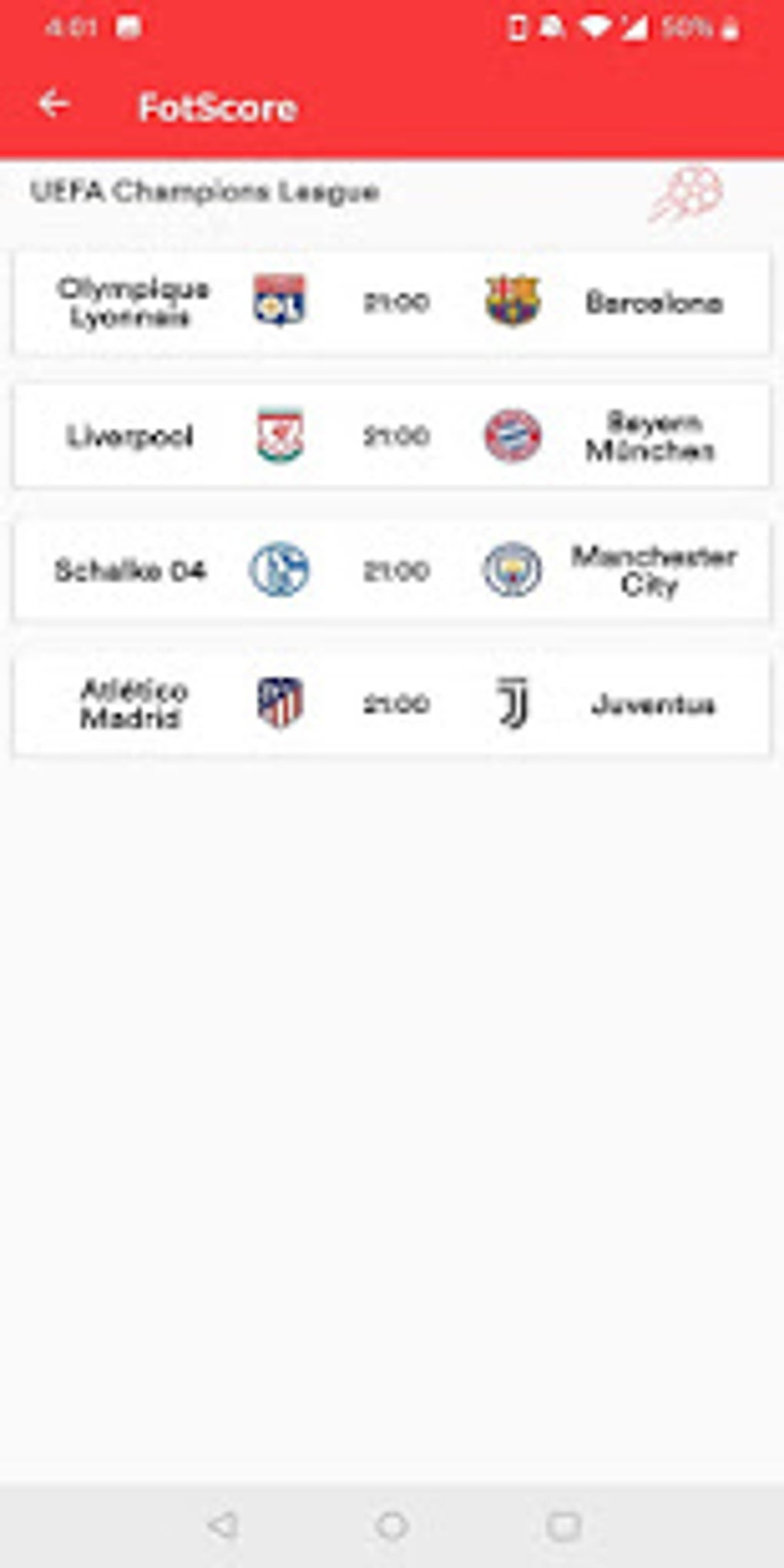Open Schalke 04 vs Manchester City match

(x=392, y=570)
